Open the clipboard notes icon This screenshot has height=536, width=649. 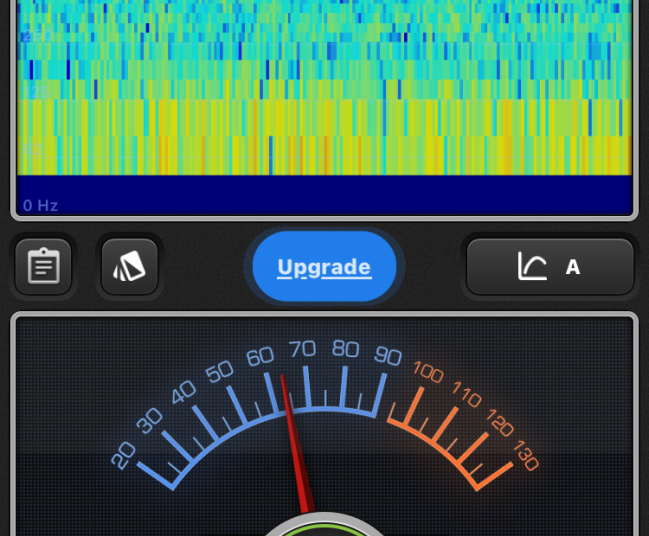[43, 267]
